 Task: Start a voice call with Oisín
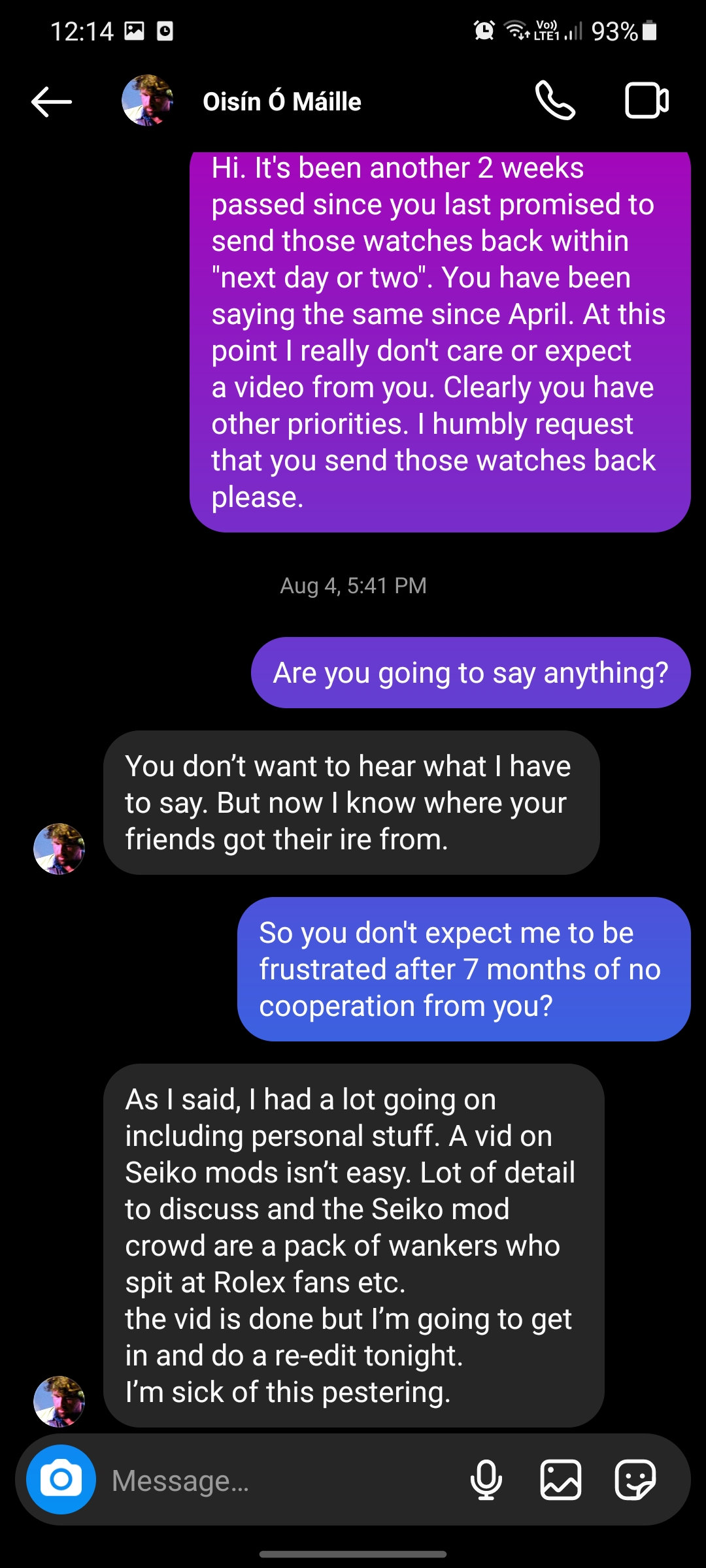coord(555,101)
